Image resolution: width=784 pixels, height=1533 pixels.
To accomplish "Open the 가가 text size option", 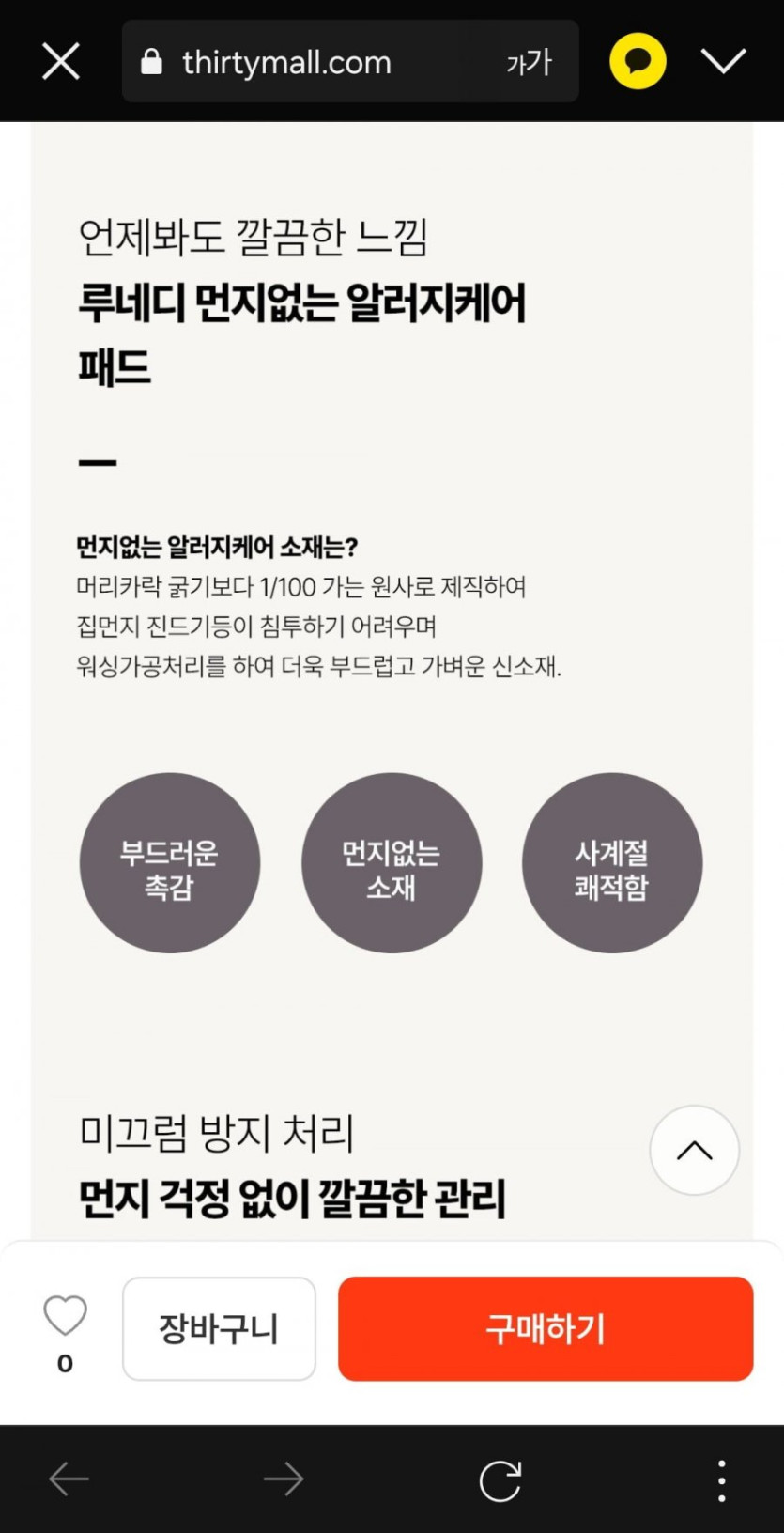I will [529, 62].
